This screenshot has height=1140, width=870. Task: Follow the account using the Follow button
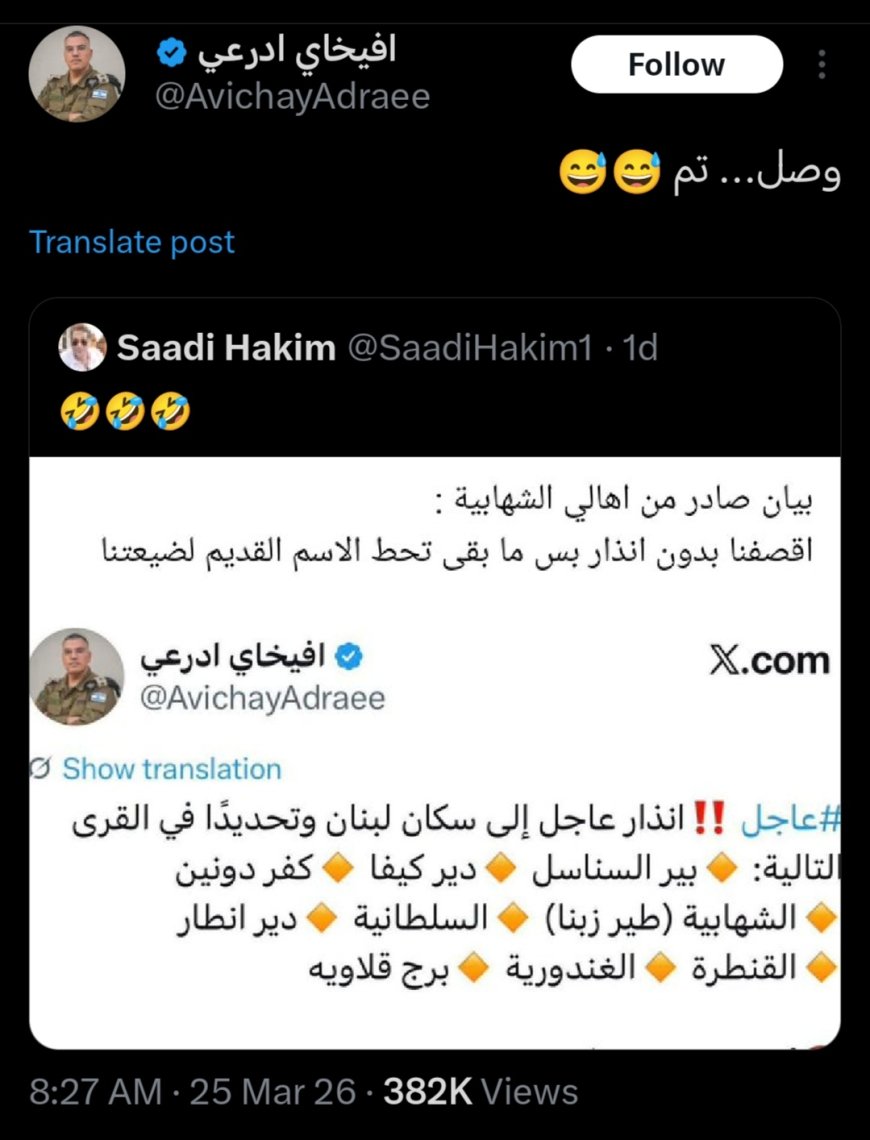tap(677, 63)
